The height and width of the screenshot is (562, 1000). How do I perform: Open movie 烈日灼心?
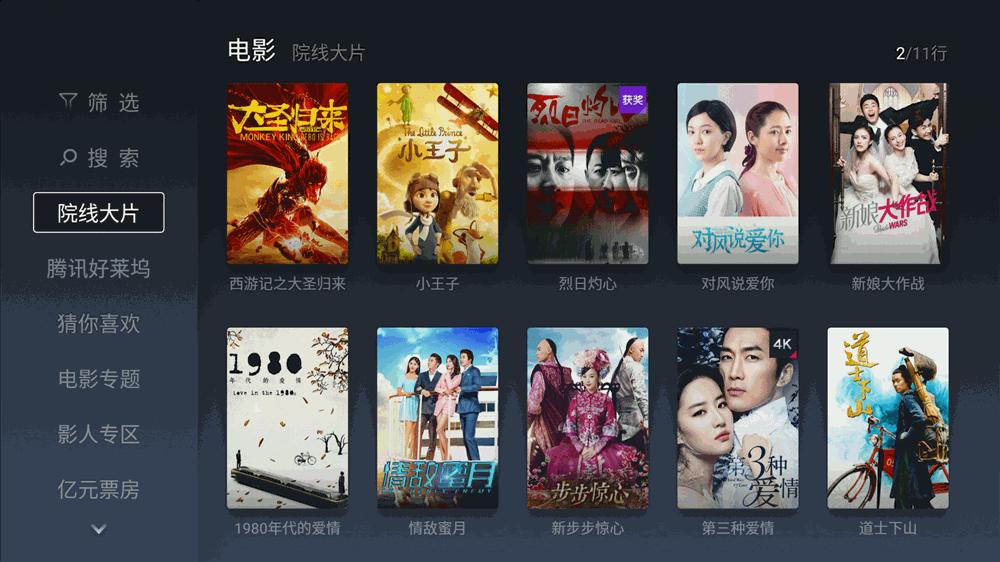(x=587, y=173)
